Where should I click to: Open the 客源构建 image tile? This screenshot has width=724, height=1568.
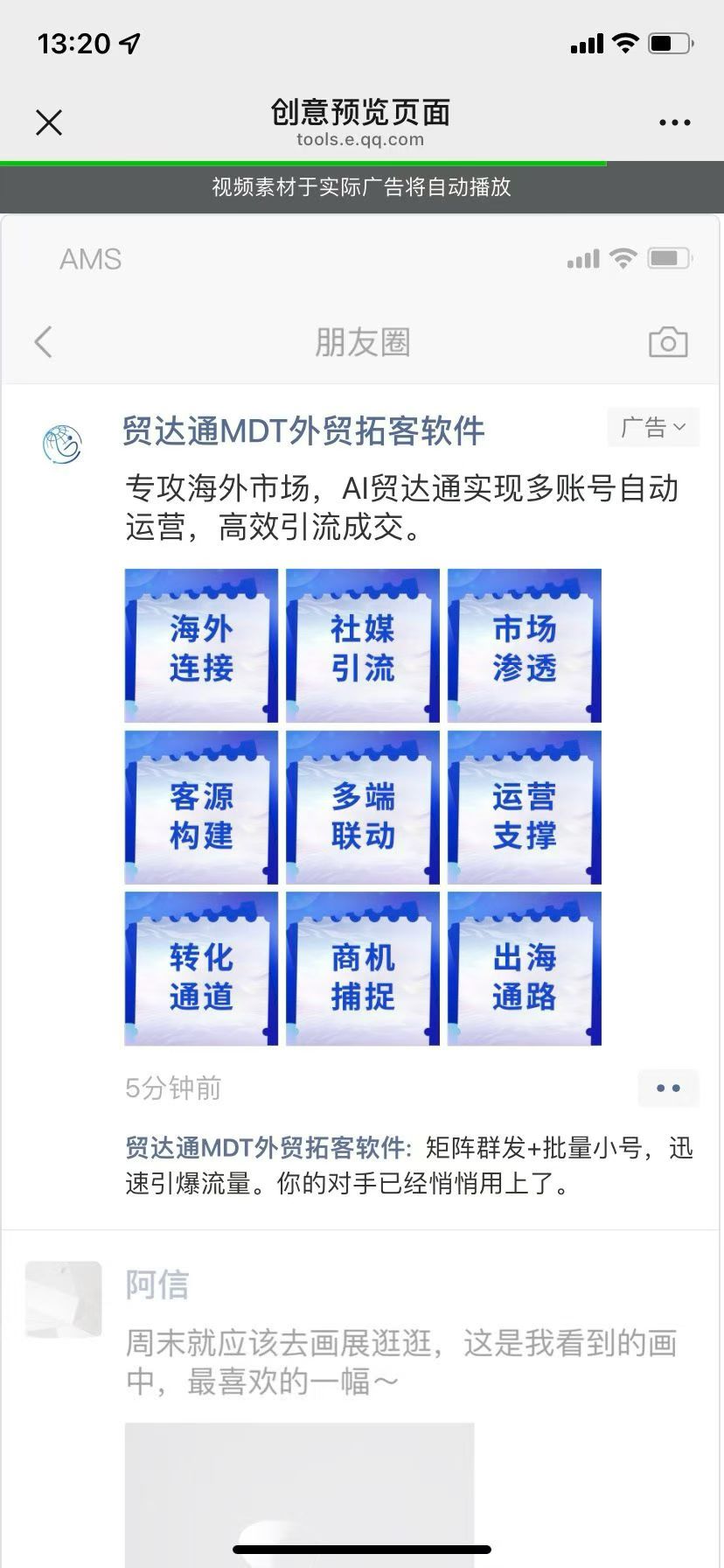[x=201, y=808]
